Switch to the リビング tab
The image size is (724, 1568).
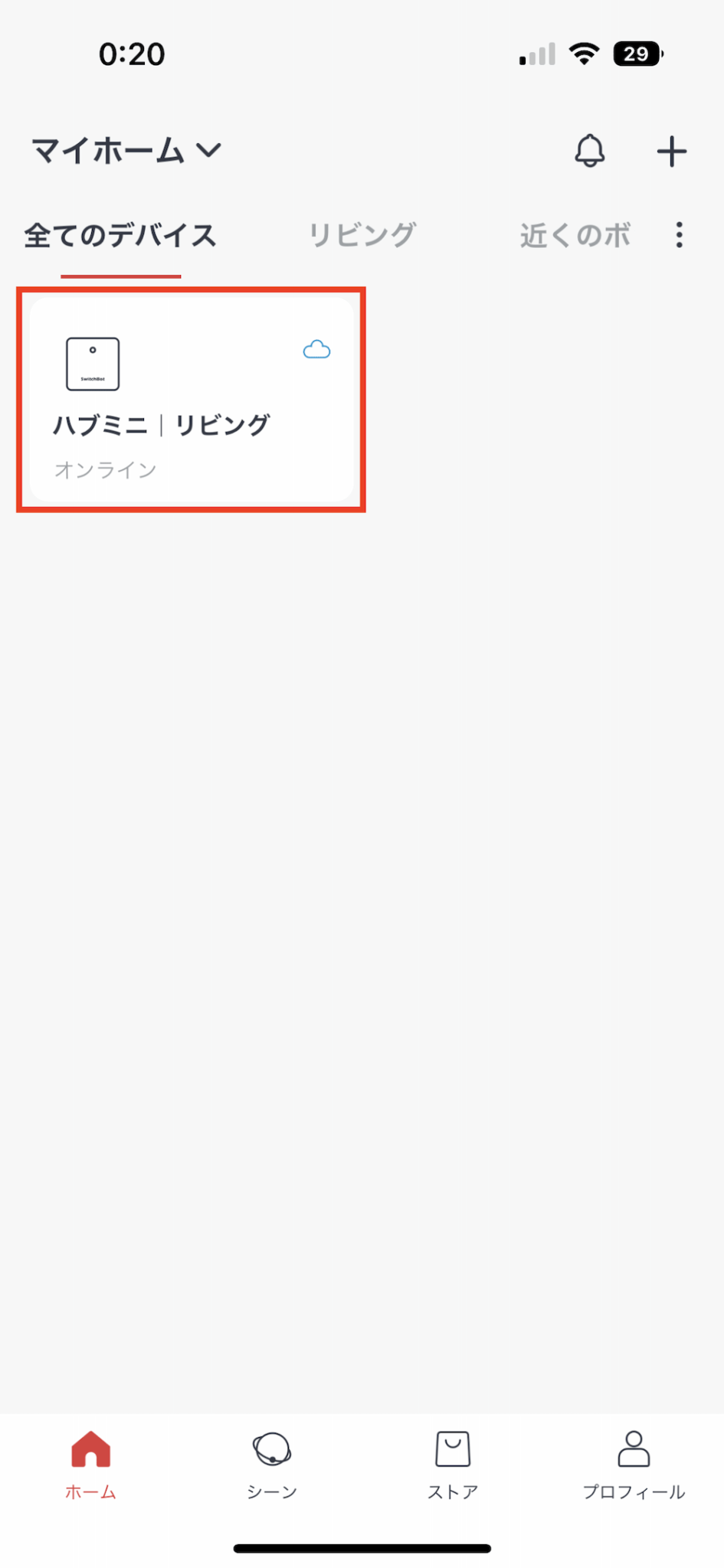point(362,236)
